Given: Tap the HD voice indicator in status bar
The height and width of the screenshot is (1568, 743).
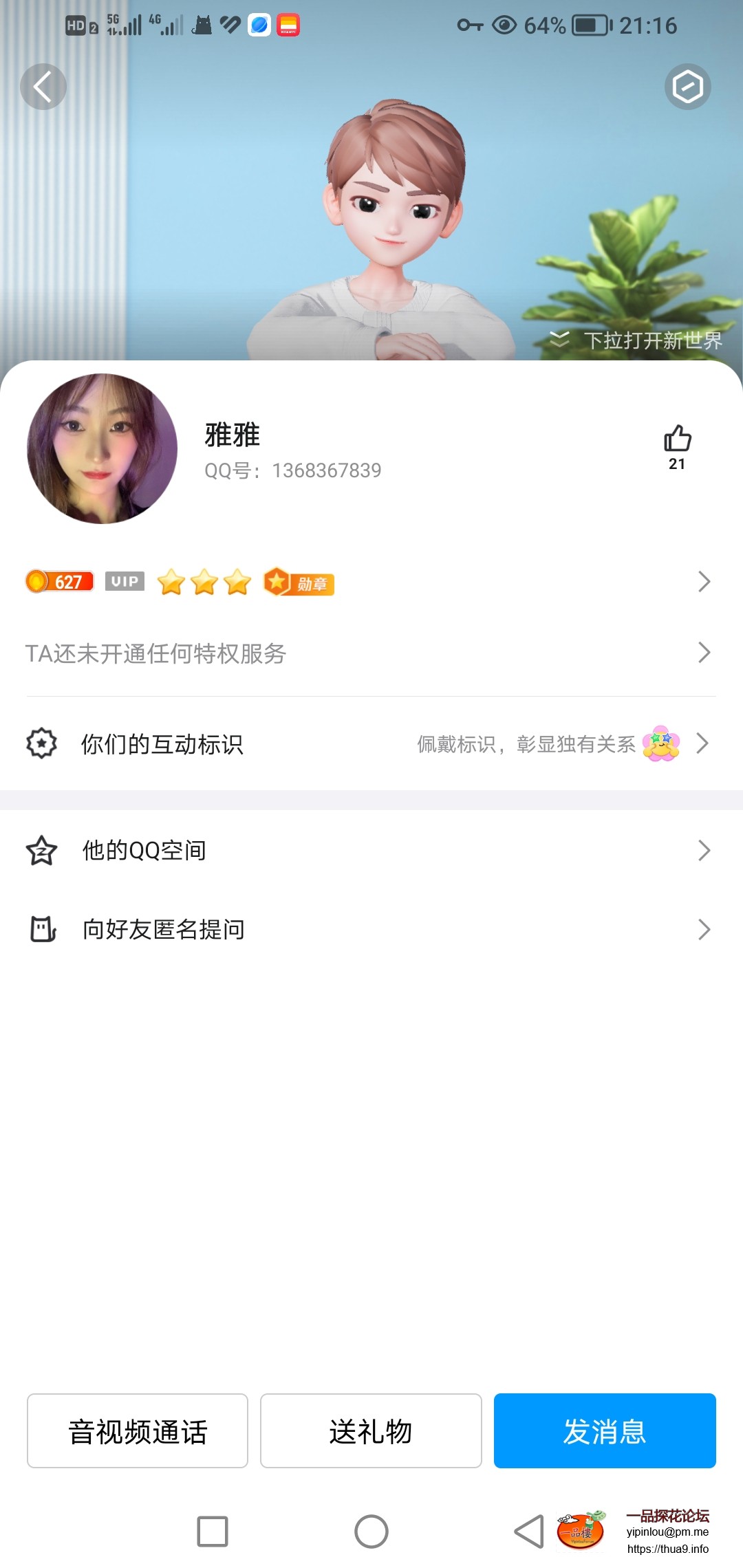Looking at the screenshot, I should pyautogui.click(x=77, y=25).
